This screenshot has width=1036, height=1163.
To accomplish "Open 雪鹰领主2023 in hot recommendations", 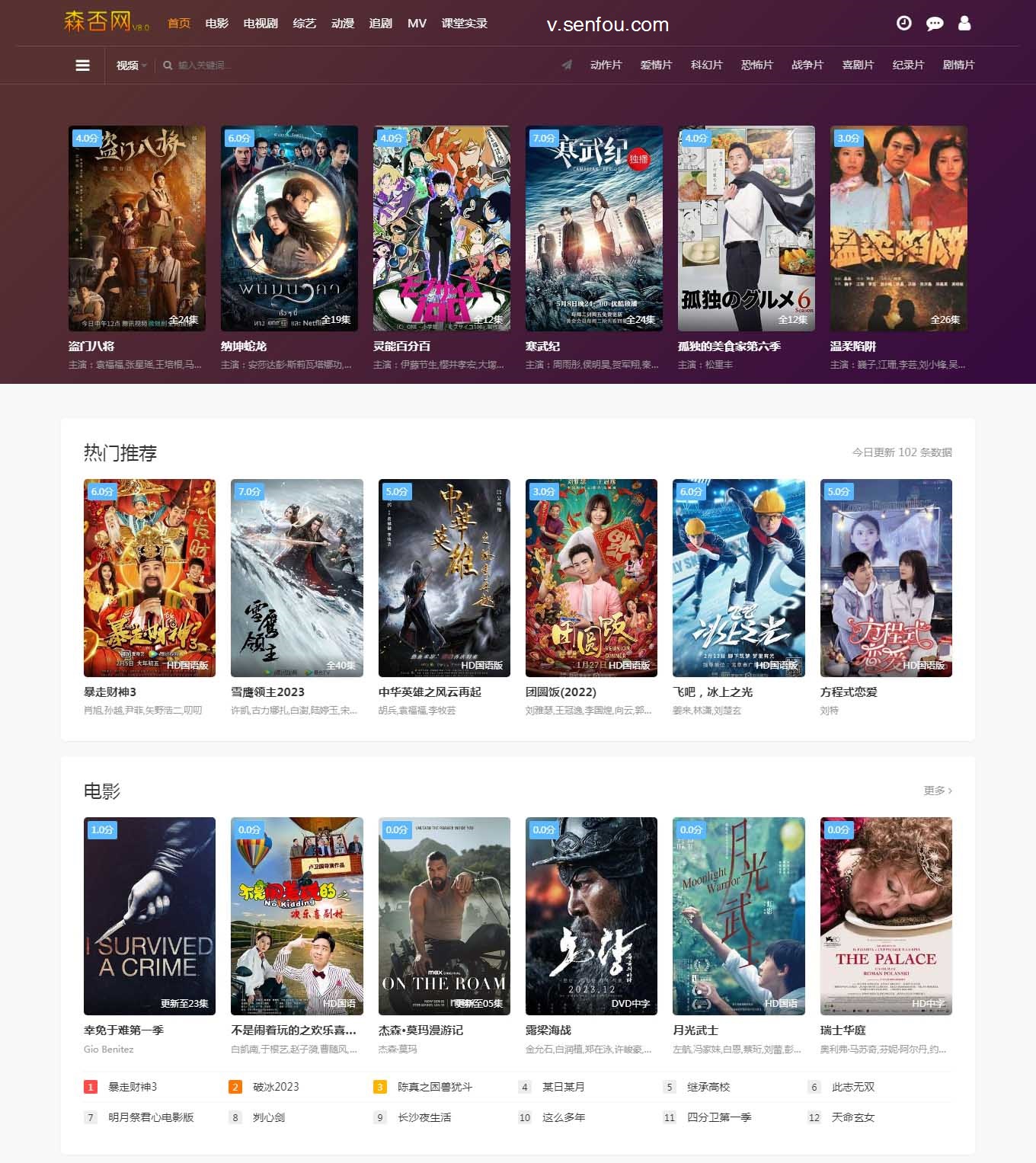I will coord(297,577).
